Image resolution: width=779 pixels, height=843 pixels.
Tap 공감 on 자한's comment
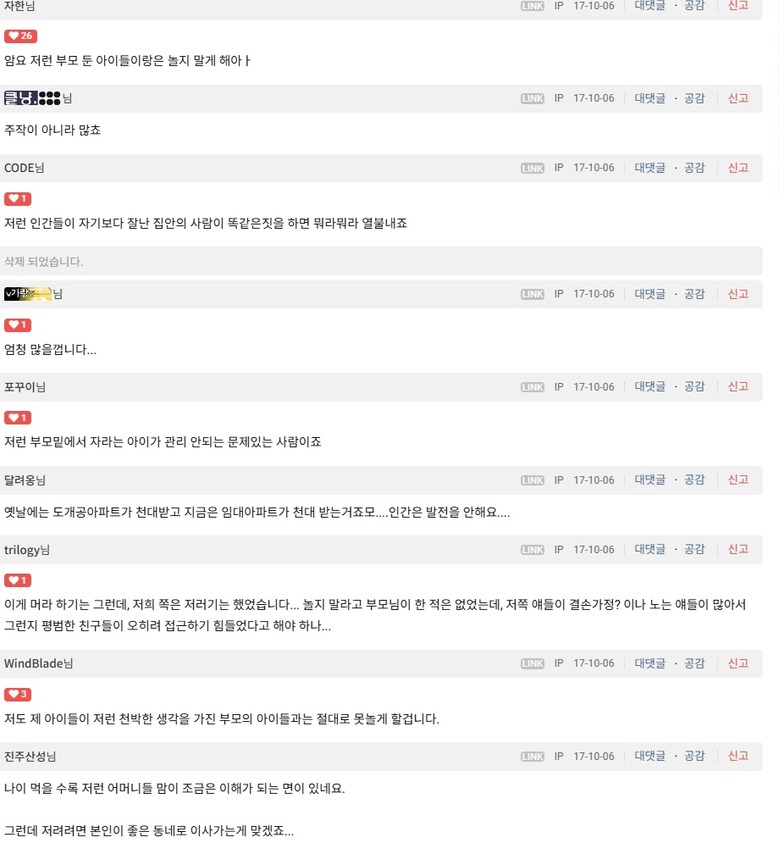tap(694, 5)
